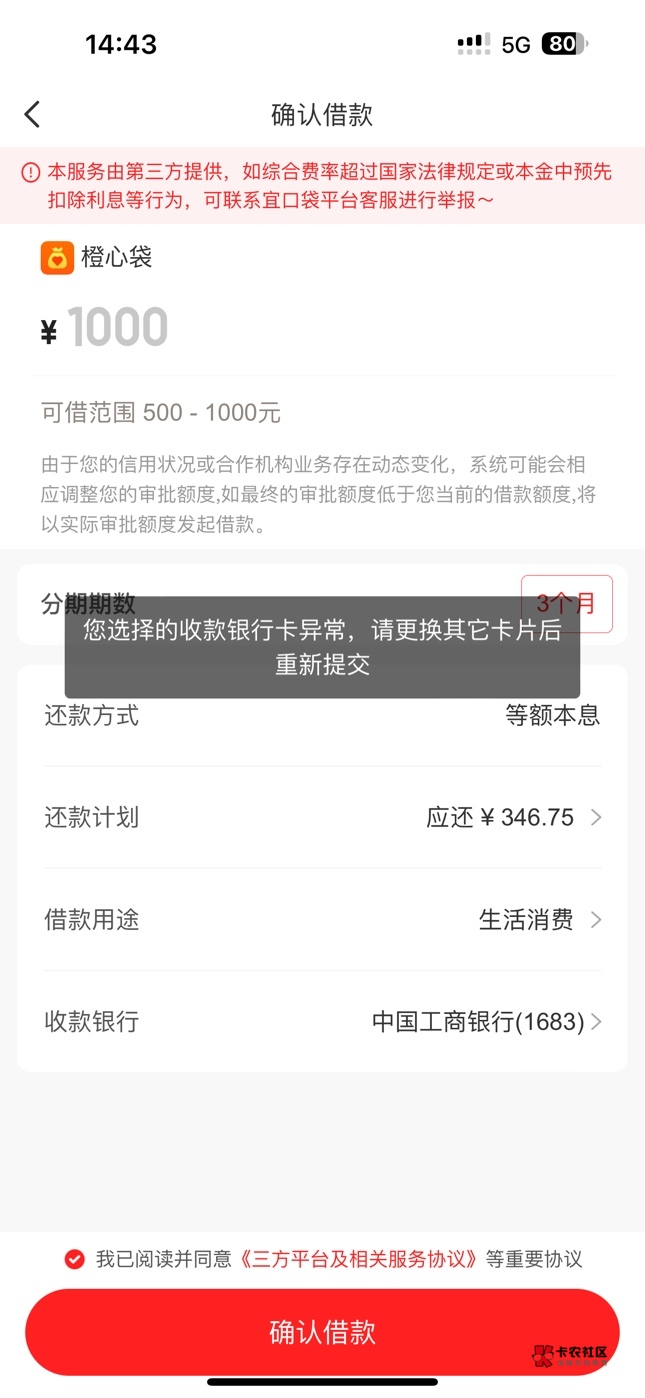Select the 3个月 installment term

coord(566,604)
